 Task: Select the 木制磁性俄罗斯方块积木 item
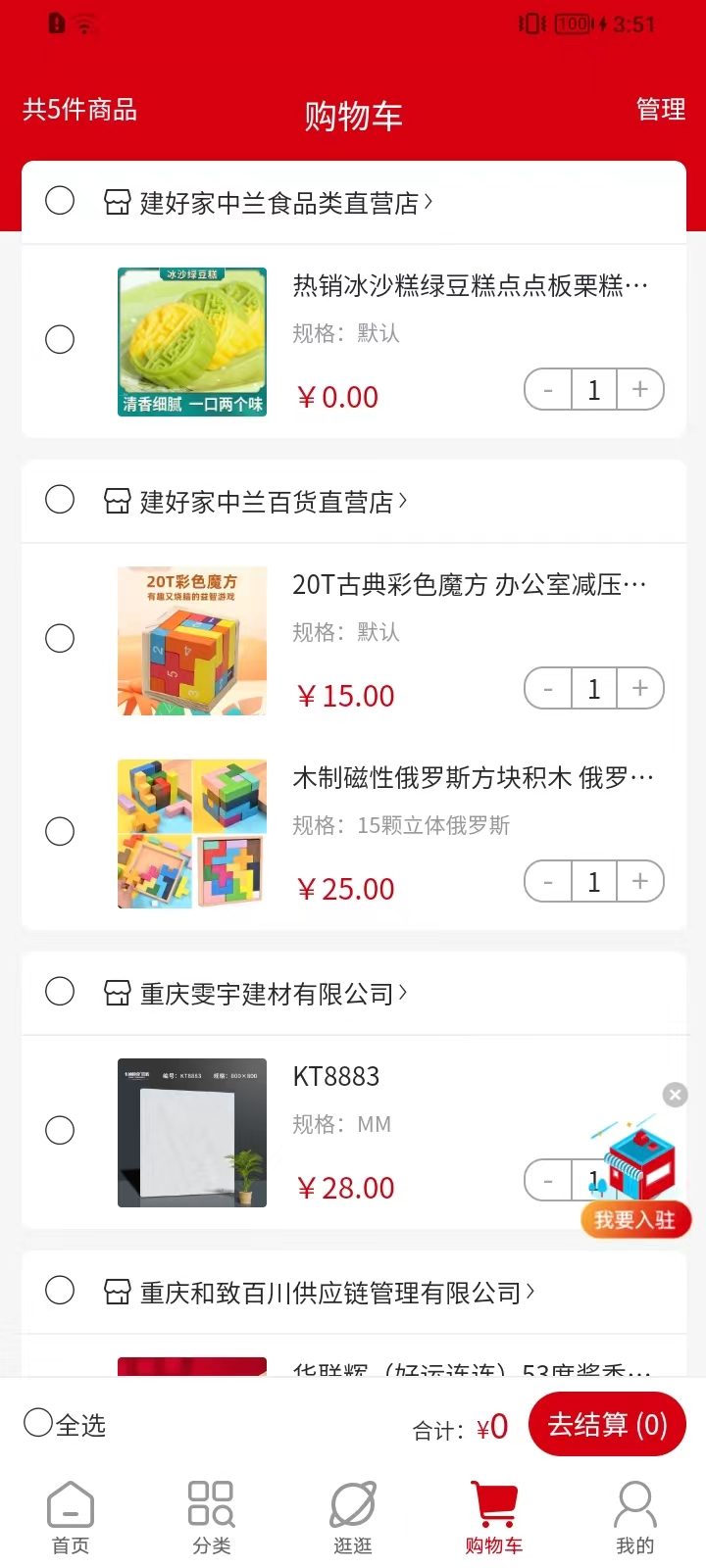tap(60, 832)
